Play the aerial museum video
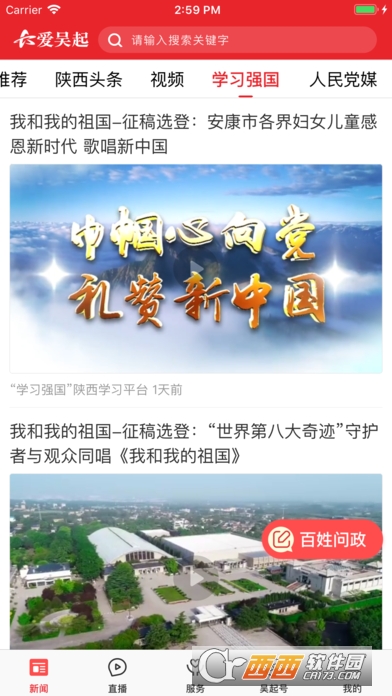This screenshot has height=696, width=392. coord(196,578)
